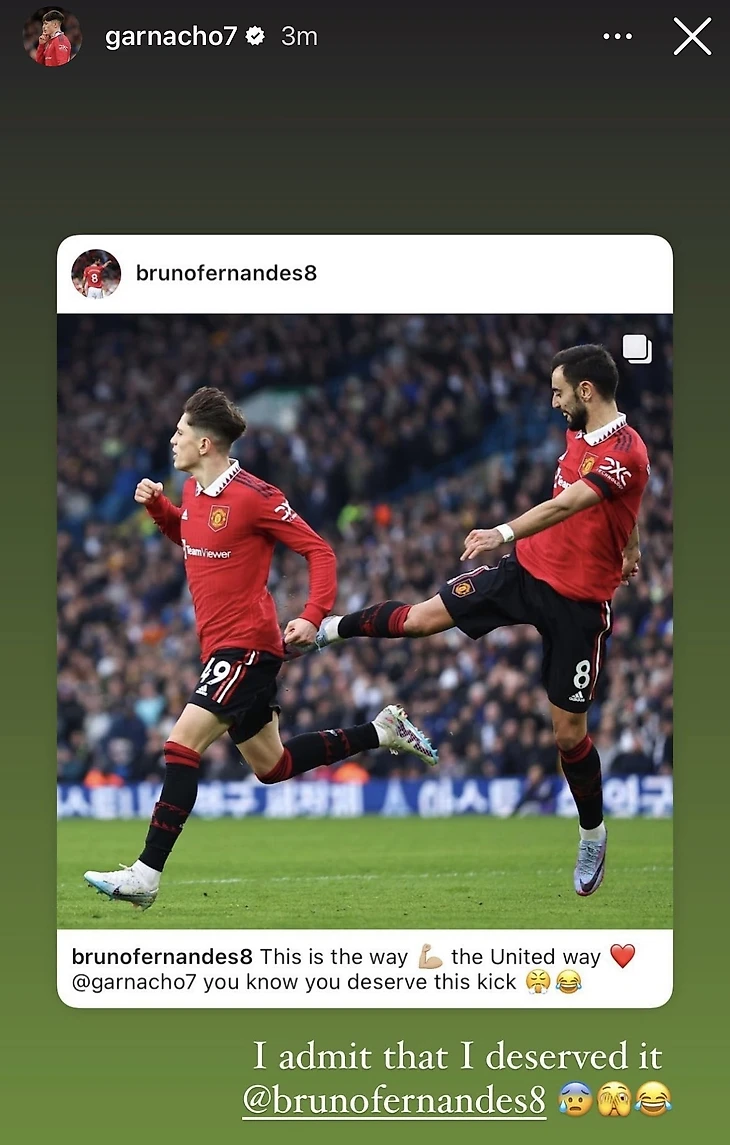Close the story viewer
The width and height of the screenshot is (730, 1145).
(x=692, y=37)
